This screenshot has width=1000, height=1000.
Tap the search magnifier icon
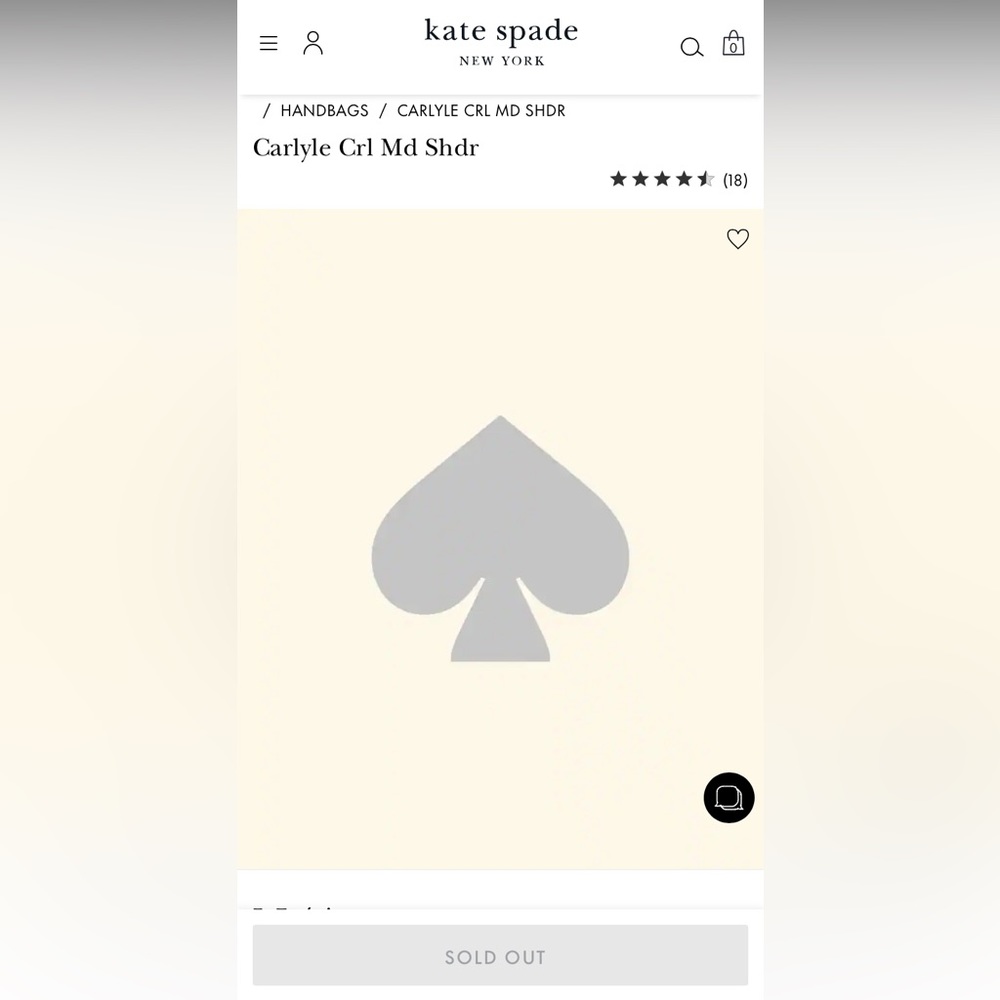coord(691,47)
